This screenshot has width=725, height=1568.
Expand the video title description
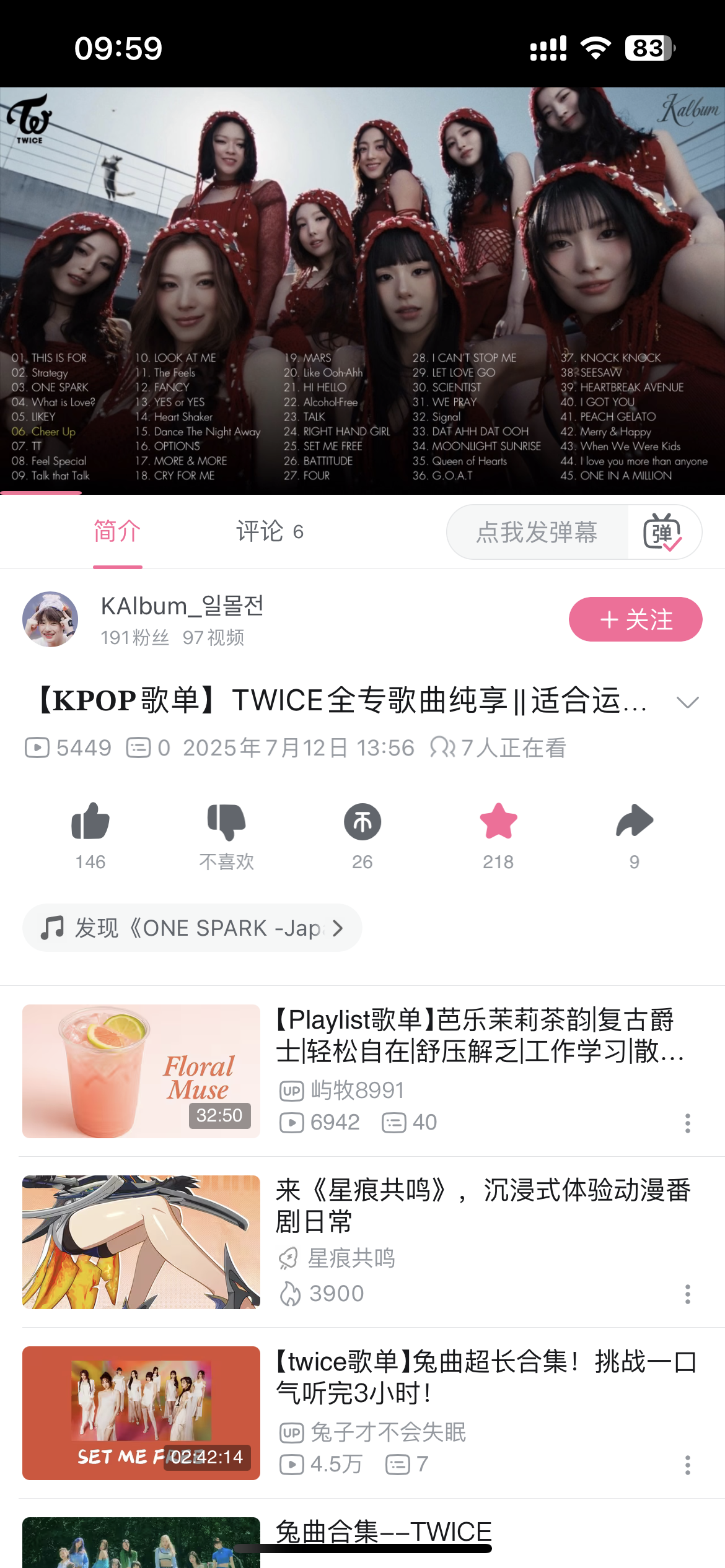click(x=687, y=702)
